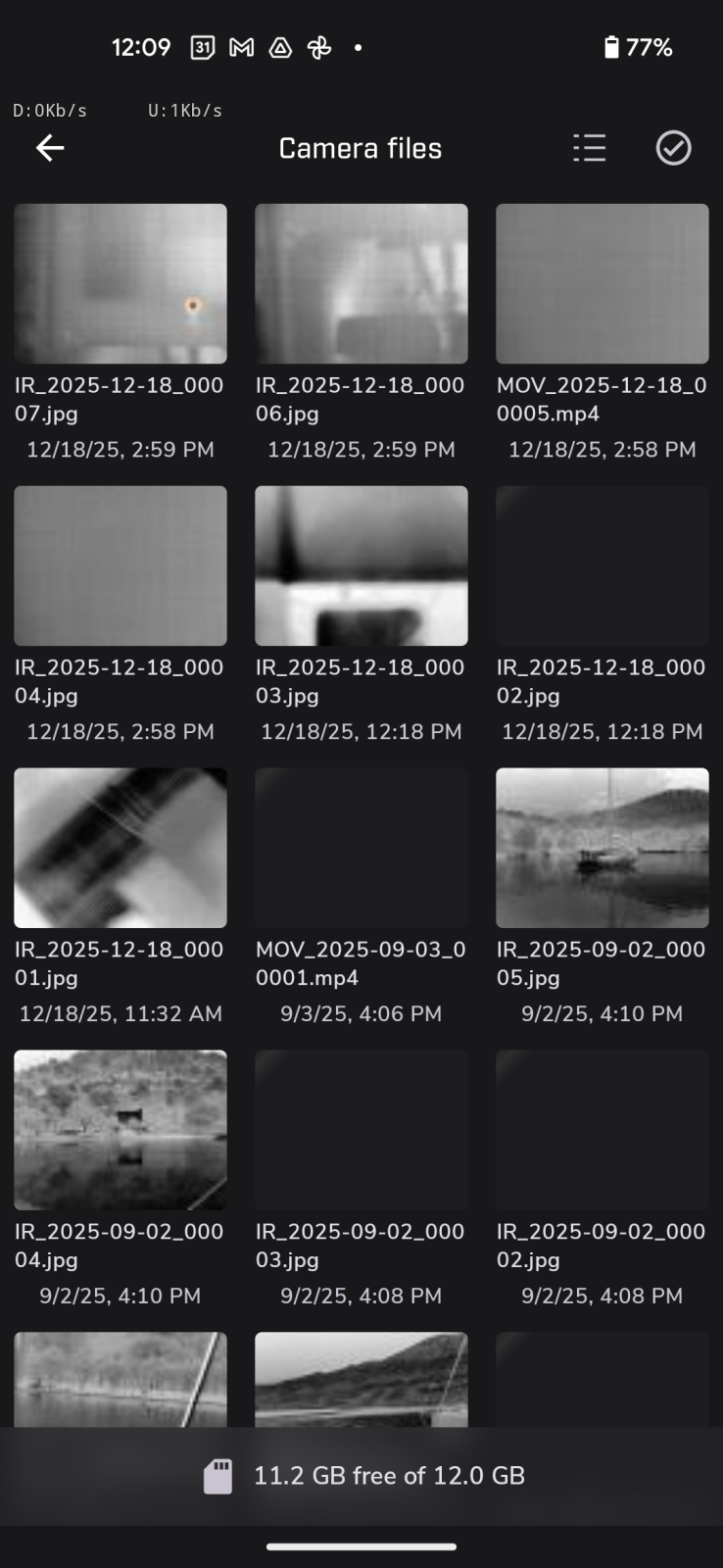This screenshot has width=723, height=1568.
Task: Enable multi-select with the checkmark icon
Action: point(673,148)
